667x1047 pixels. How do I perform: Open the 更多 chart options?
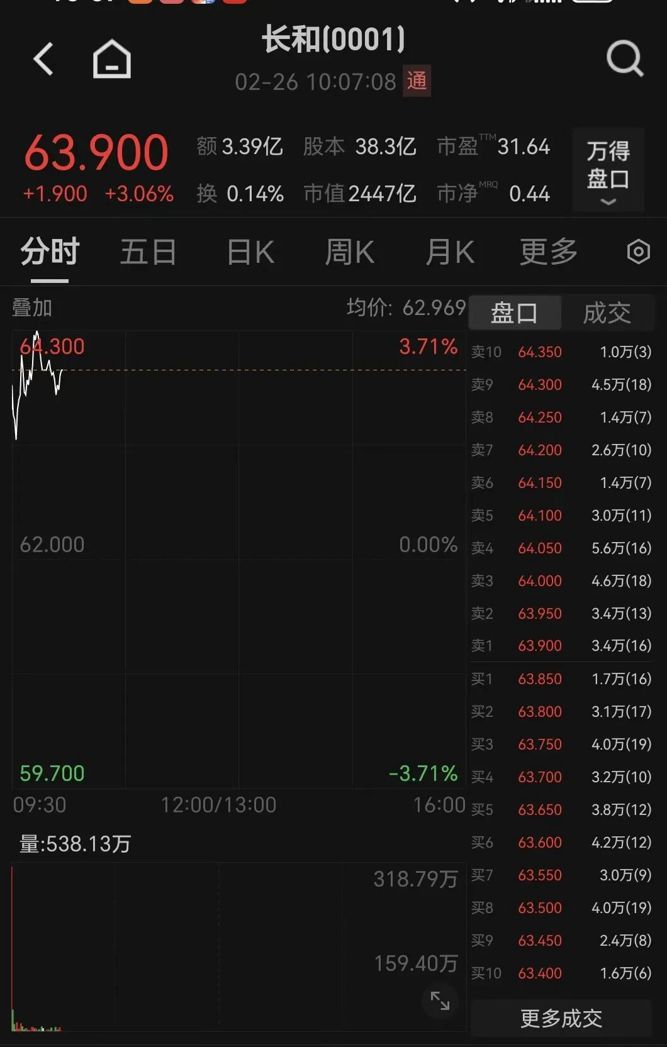[548, 252]
